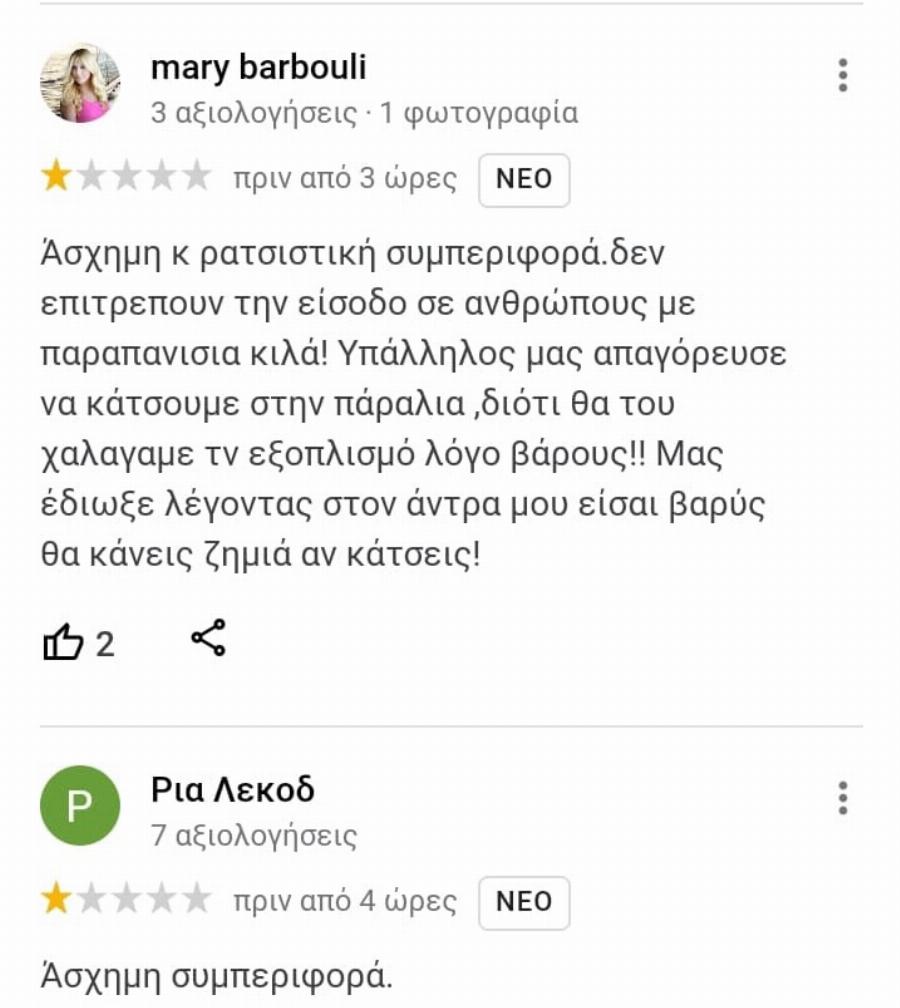Open the 1 φωτογραφία link for mary barbouli
This screenshot has height=1008, width=900.
tap(480, 113)
